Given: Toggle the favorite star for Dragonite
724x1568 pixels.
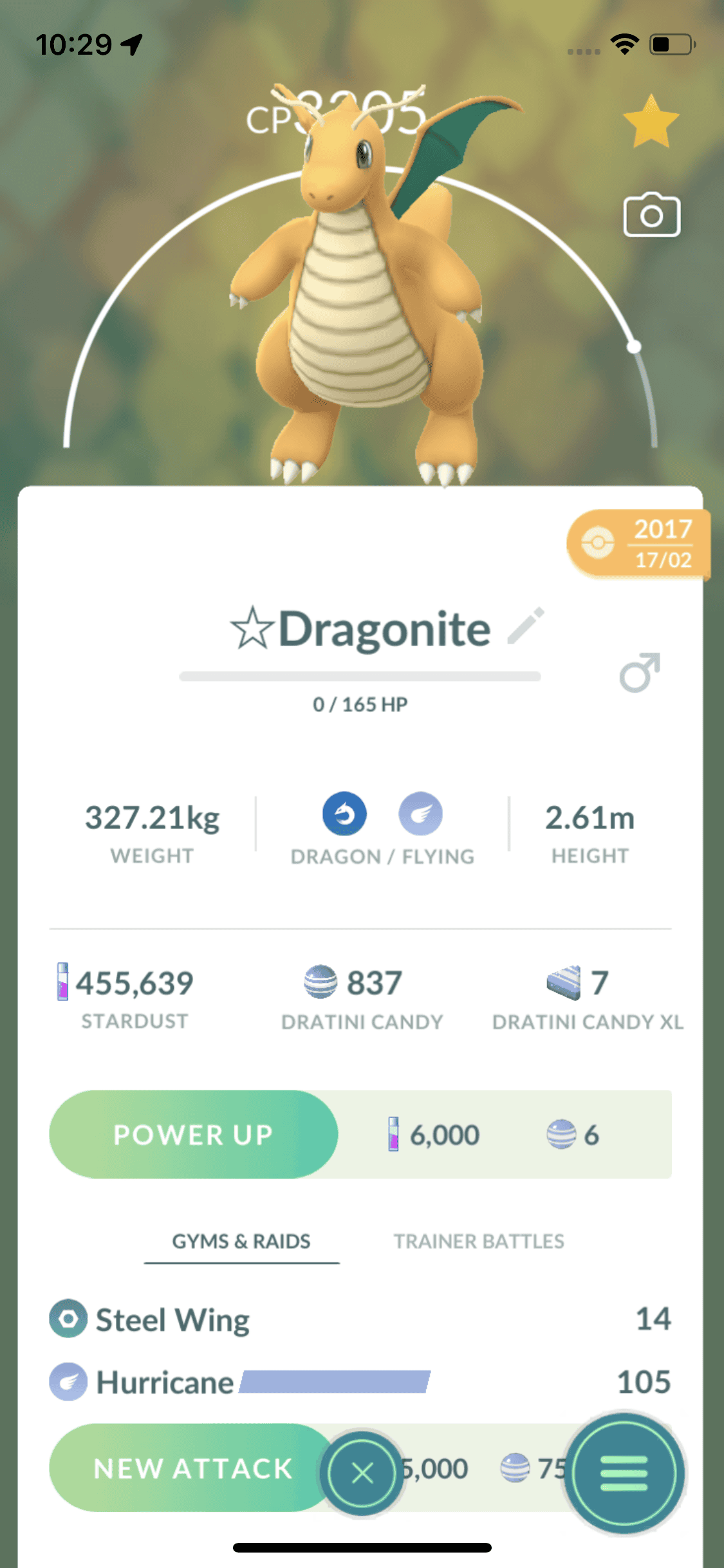Looking at the screenshot, I should tap(651, 122).
